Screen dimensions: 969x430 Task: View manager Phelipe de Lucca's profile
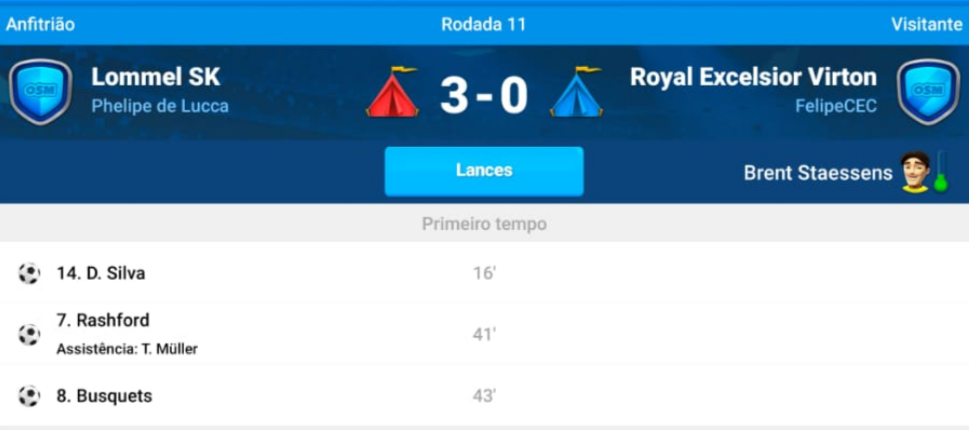(x=160, y=106)
